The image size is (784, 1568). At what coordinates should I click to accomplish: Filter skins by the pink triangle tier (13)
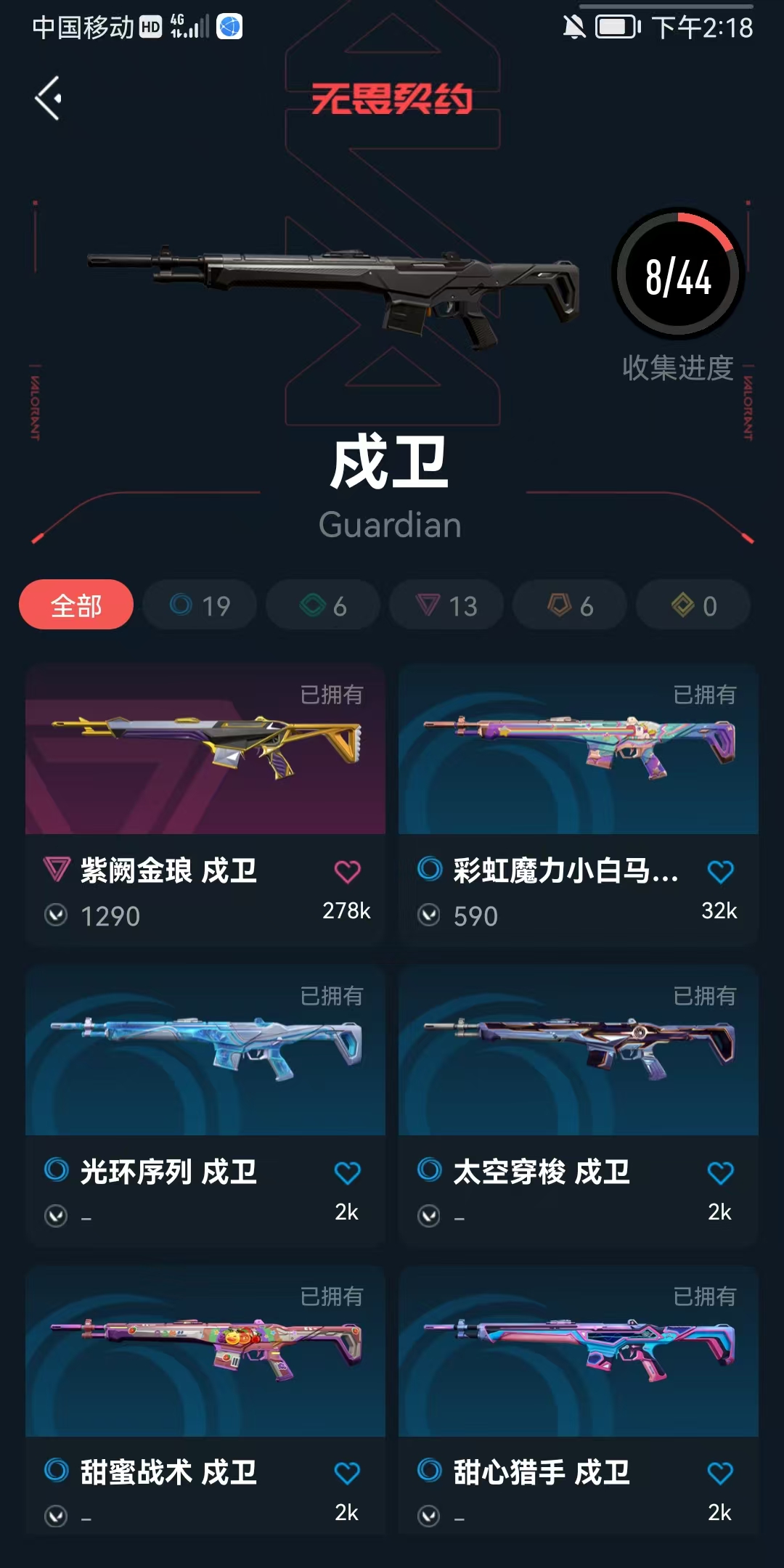(446, 605)
